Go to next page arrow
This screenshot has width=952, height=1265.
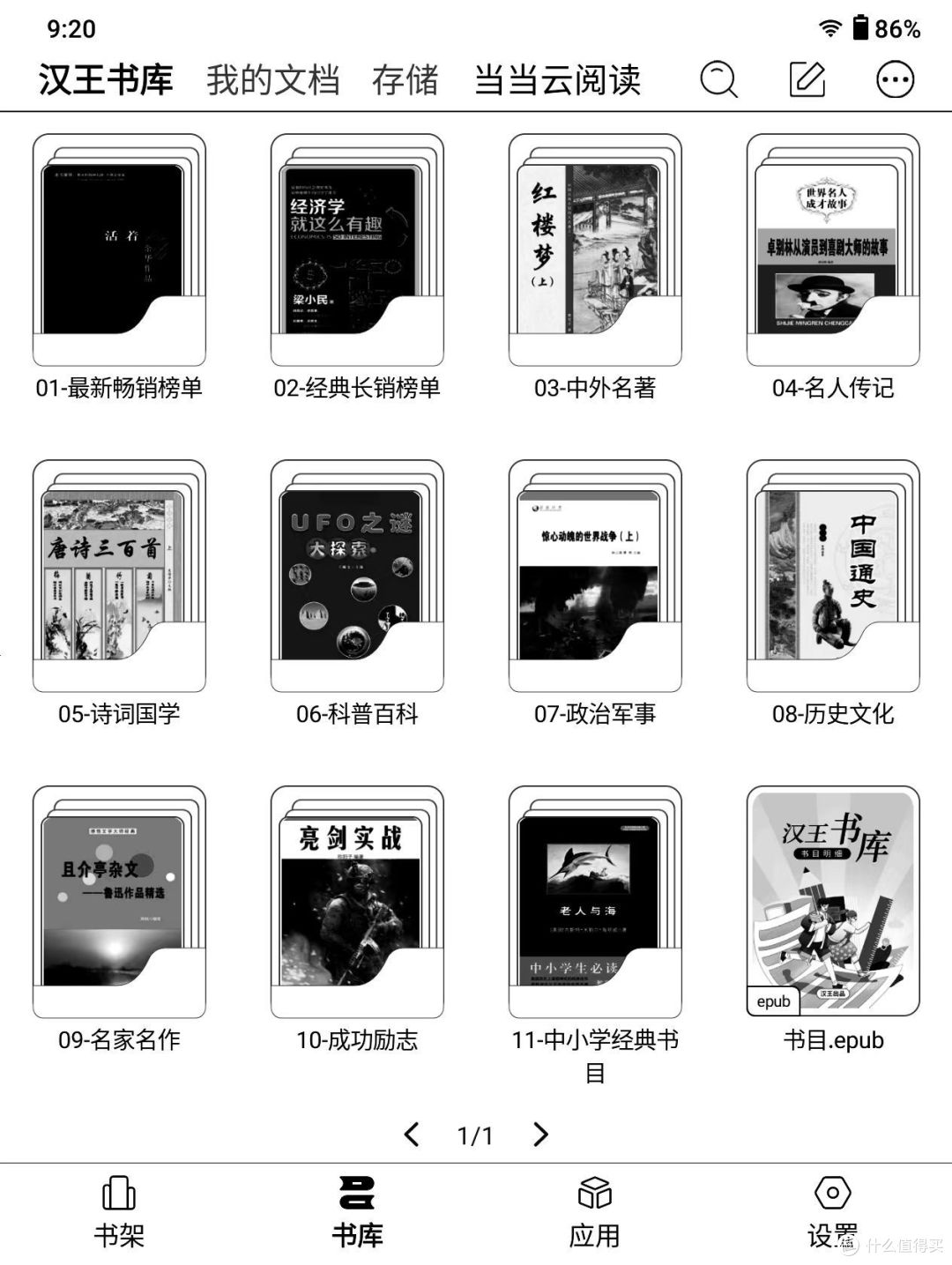(540, 1135)
